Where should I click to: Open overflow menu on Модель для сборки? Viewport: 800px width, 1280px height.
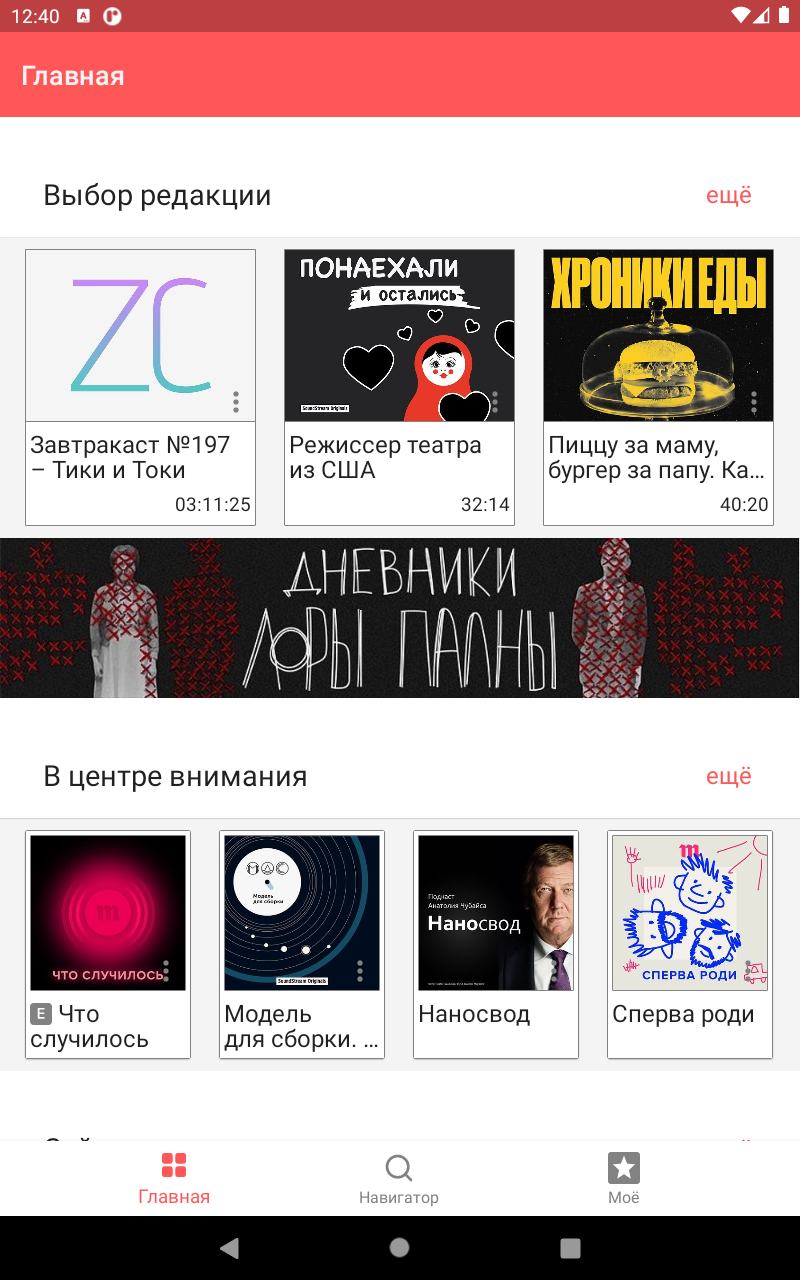(360, 971)
